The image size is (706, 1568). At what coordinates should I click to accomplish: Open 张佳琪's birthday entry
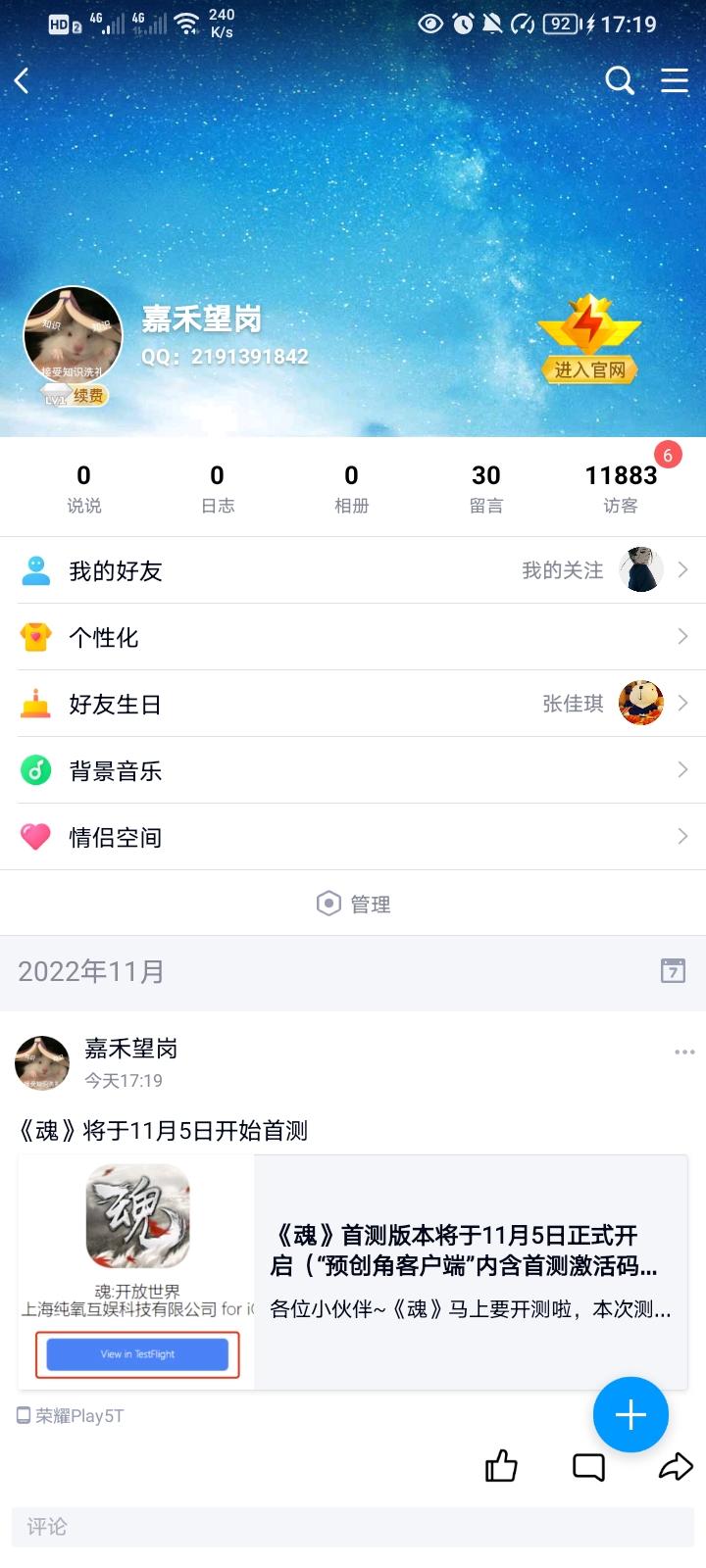point(639,703)
